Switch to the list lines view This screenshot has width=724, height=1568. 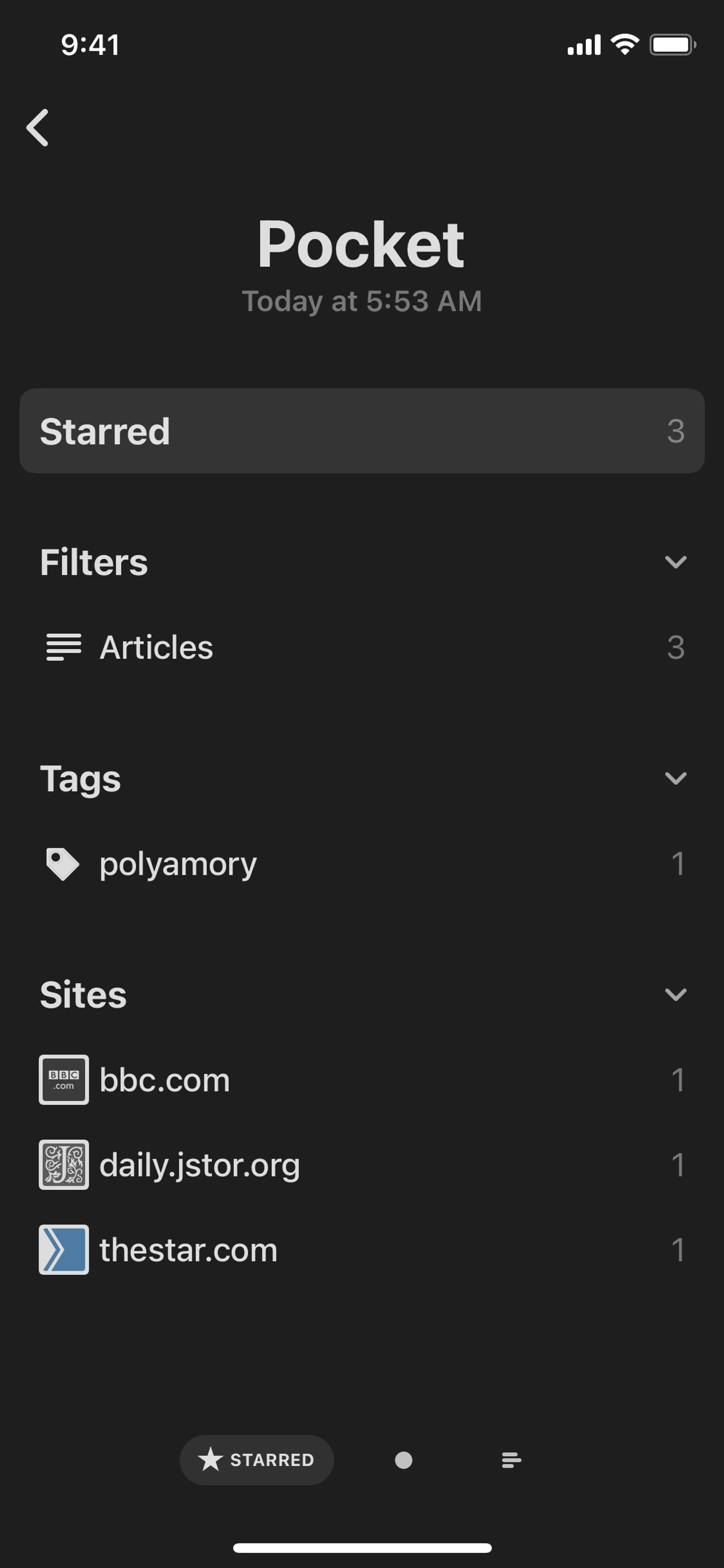pyautogui.click(x=511, y=1460)
